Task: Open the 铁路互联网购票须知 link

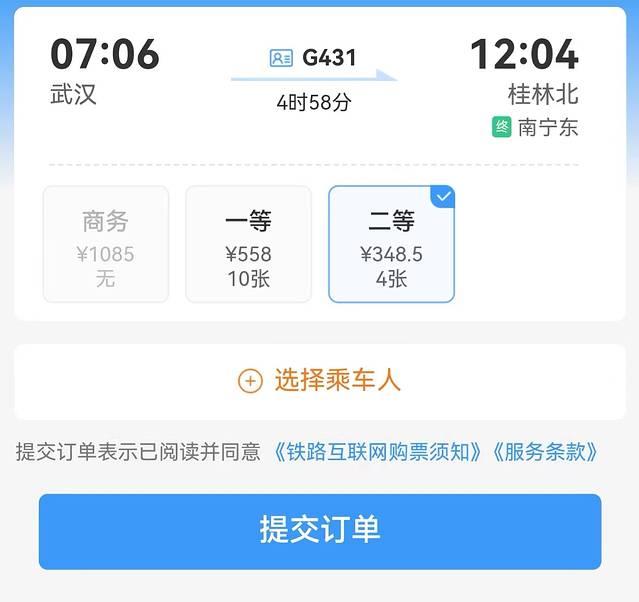Action: pos(379,452)
